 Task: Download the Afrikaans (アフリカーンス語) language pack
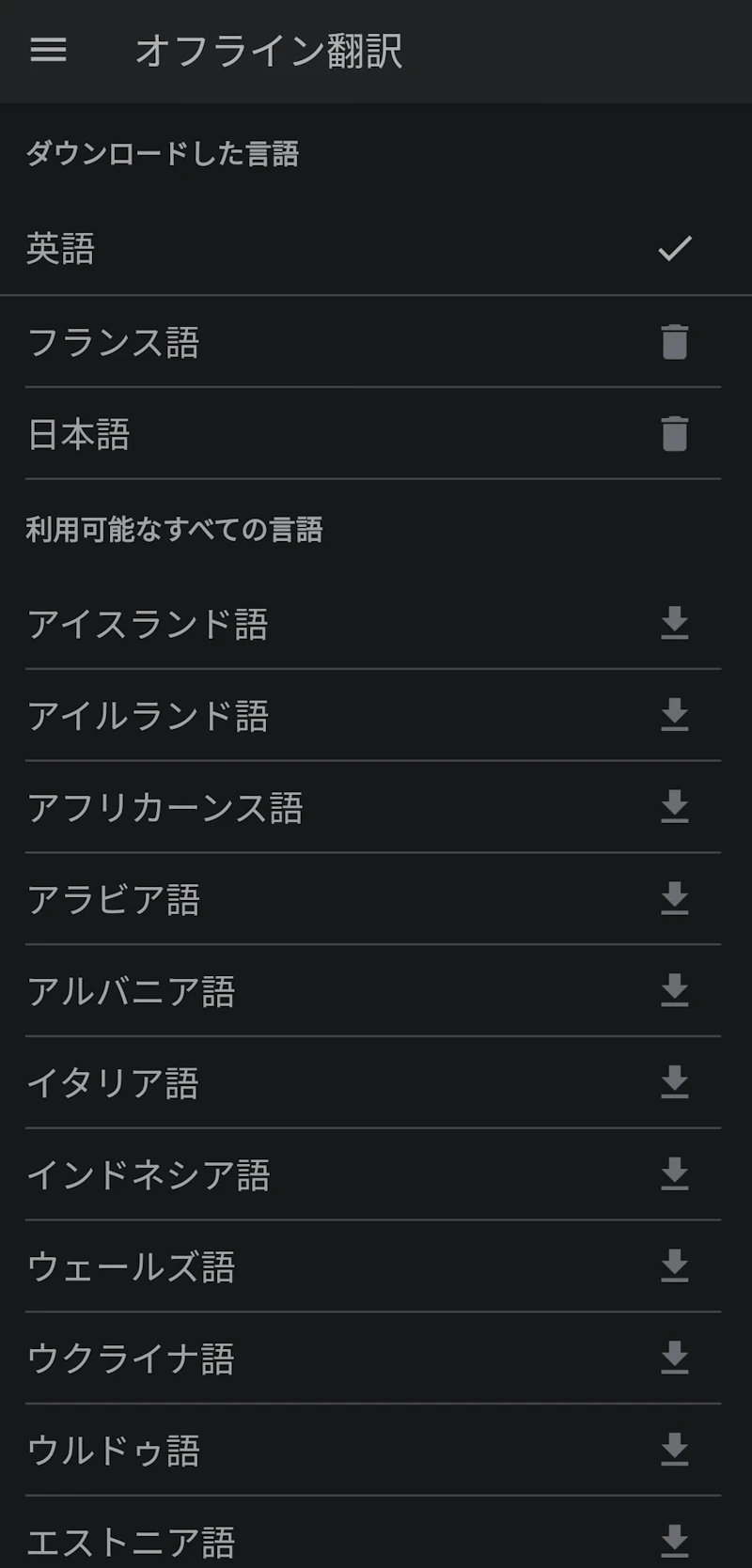click(x=677, y=806)
